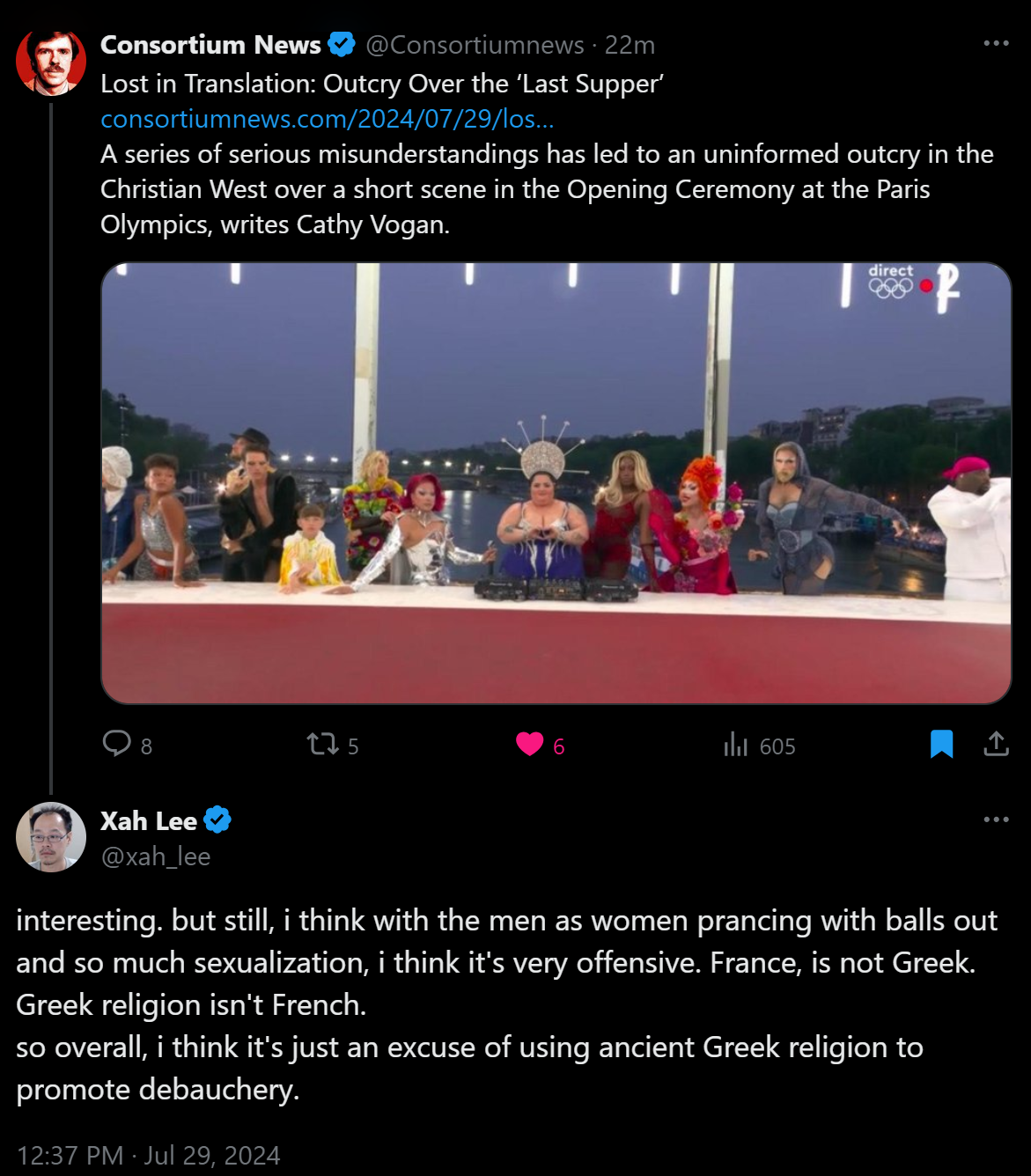Open Xah Lee's profile picture
Viewport: 1031px width, 1176px height.
coord(51,837)
